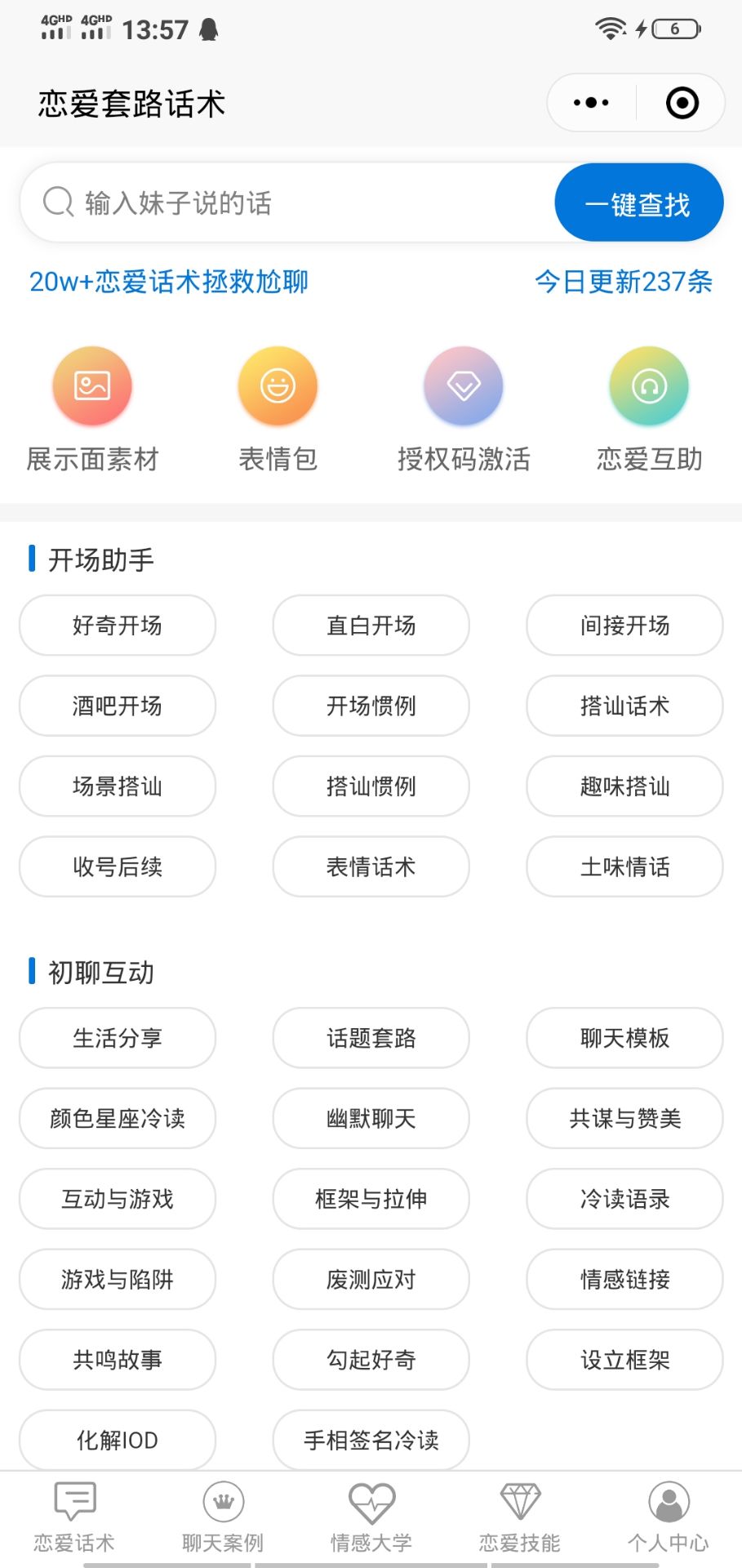Choose the 话题套路 chip
This screenshot has width=742, height=1568.
[x=371, y=1038]
